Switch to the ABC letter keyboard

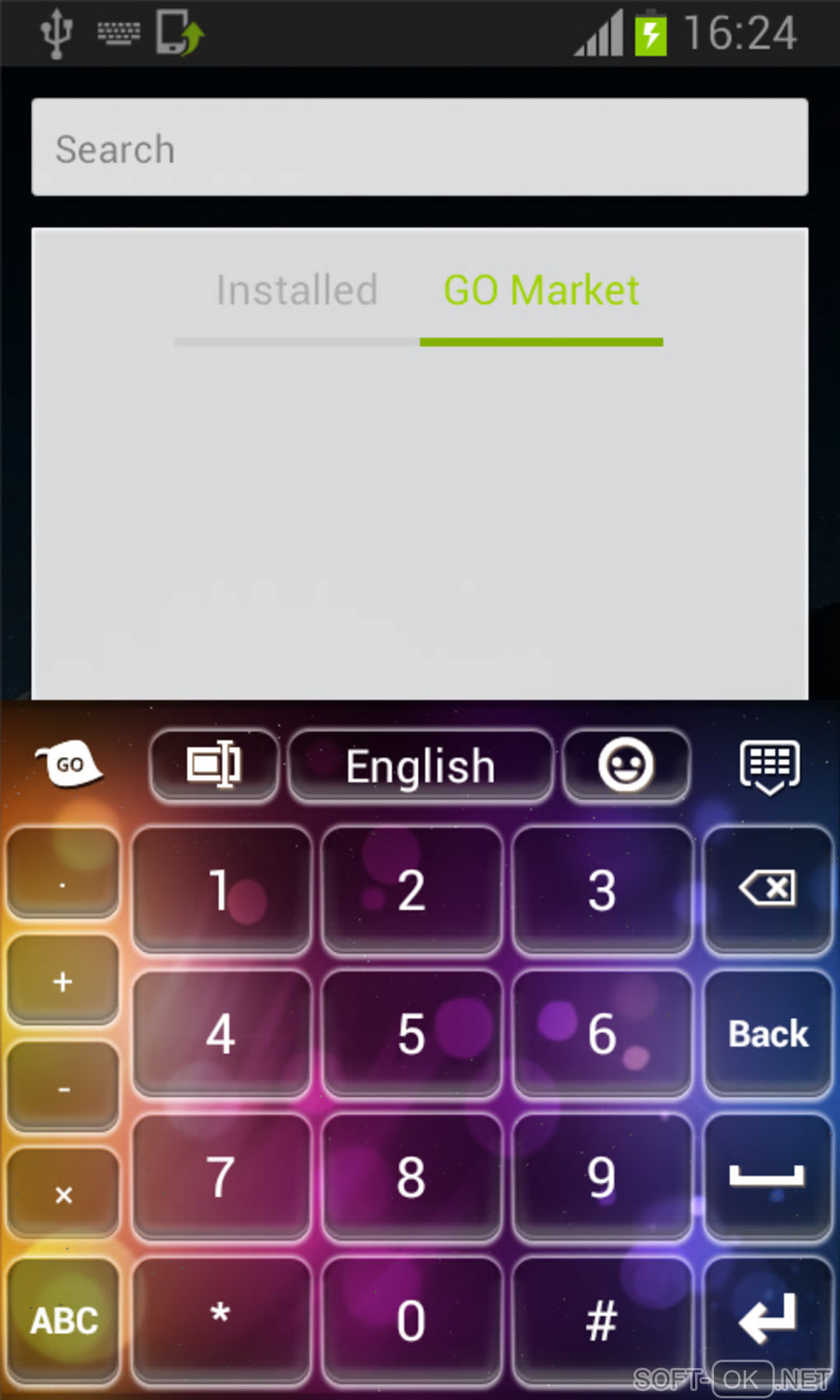[x=63, y=1320]
